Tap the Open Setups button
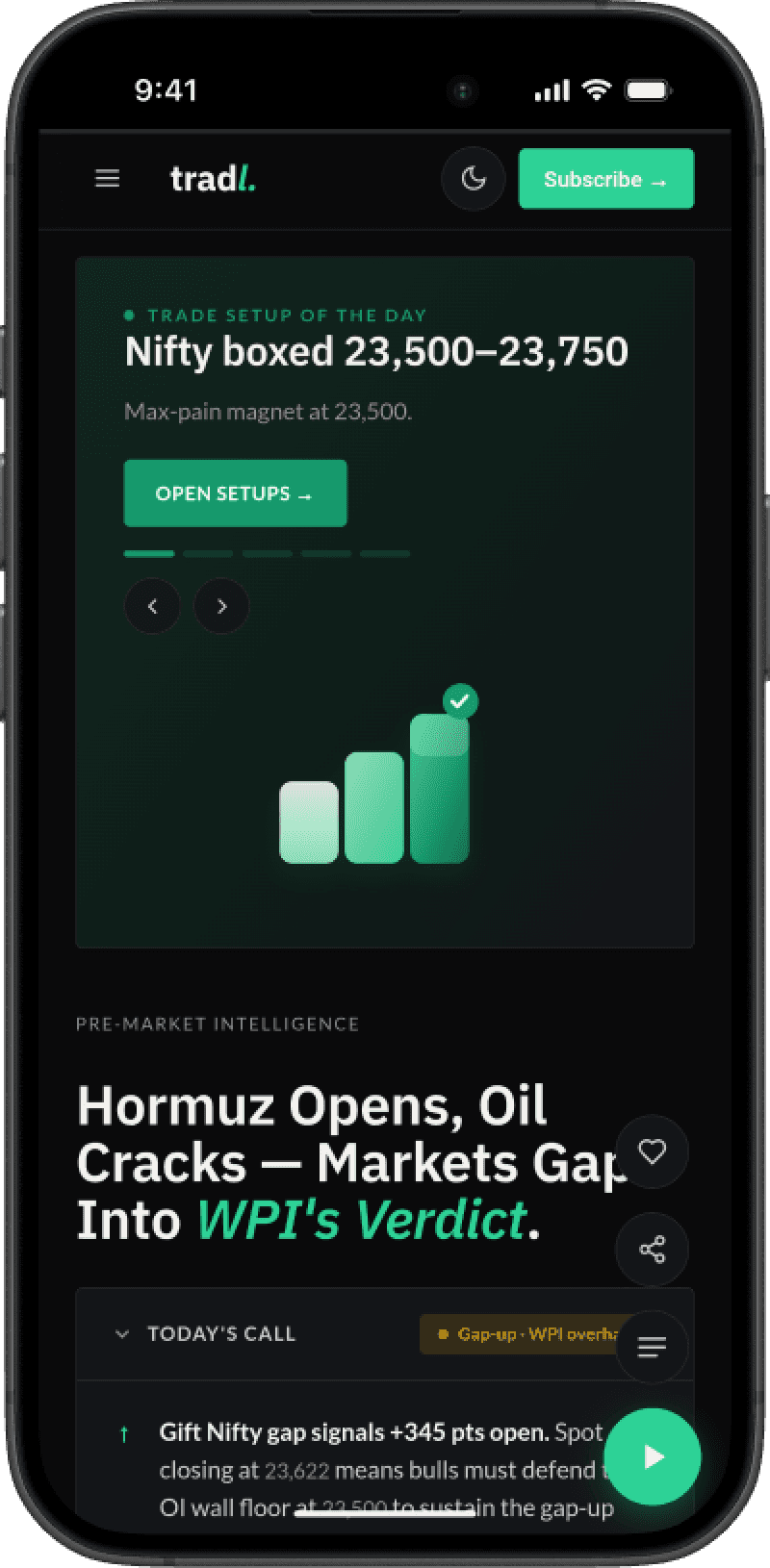Screen dimensions: 770x1568 (x=235, y=493)
